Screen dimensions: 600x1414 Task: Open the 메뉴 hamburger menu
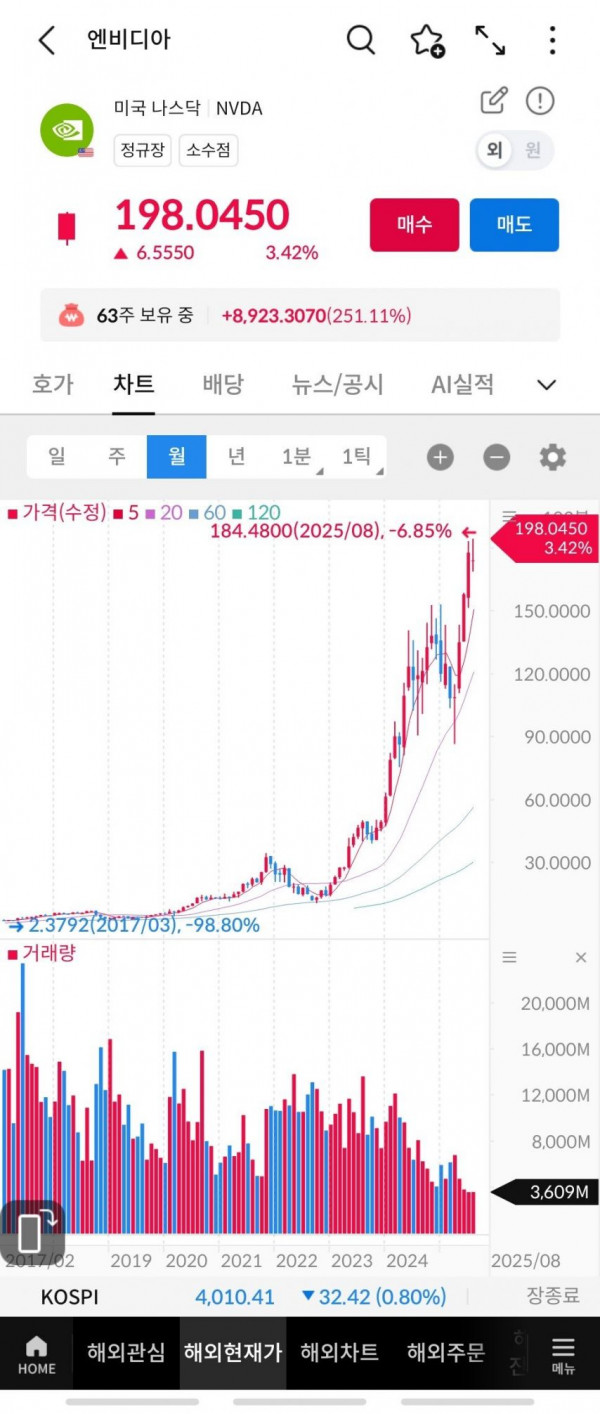[563, 1353]
